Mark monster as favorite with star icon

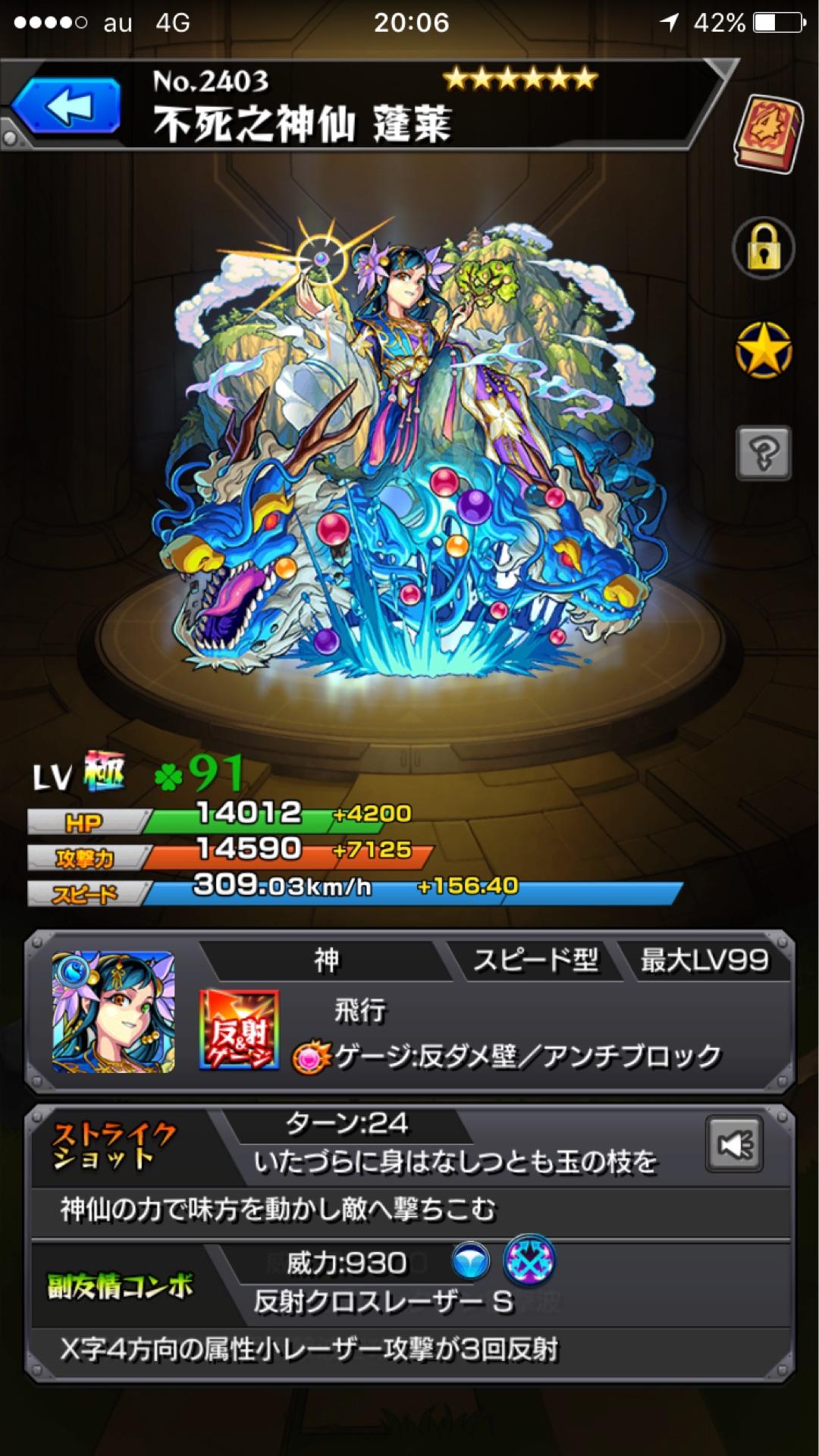tap(764, 350)
